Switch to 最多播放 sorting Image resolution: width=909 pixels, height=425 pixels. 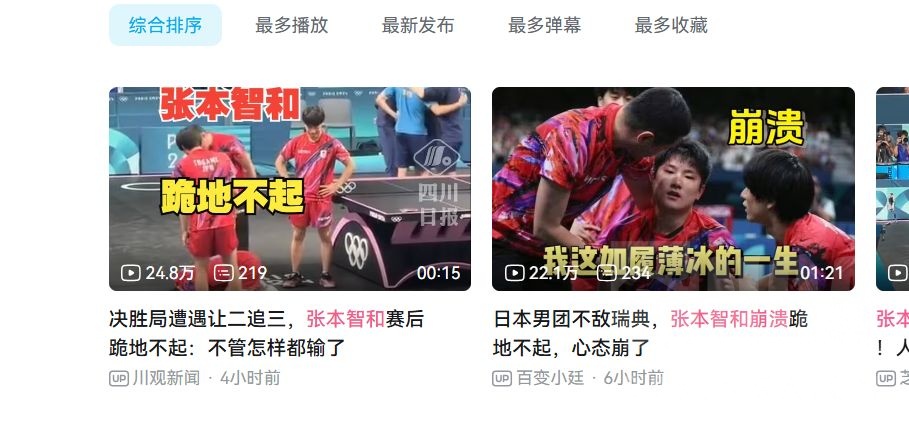pos(291,26)
